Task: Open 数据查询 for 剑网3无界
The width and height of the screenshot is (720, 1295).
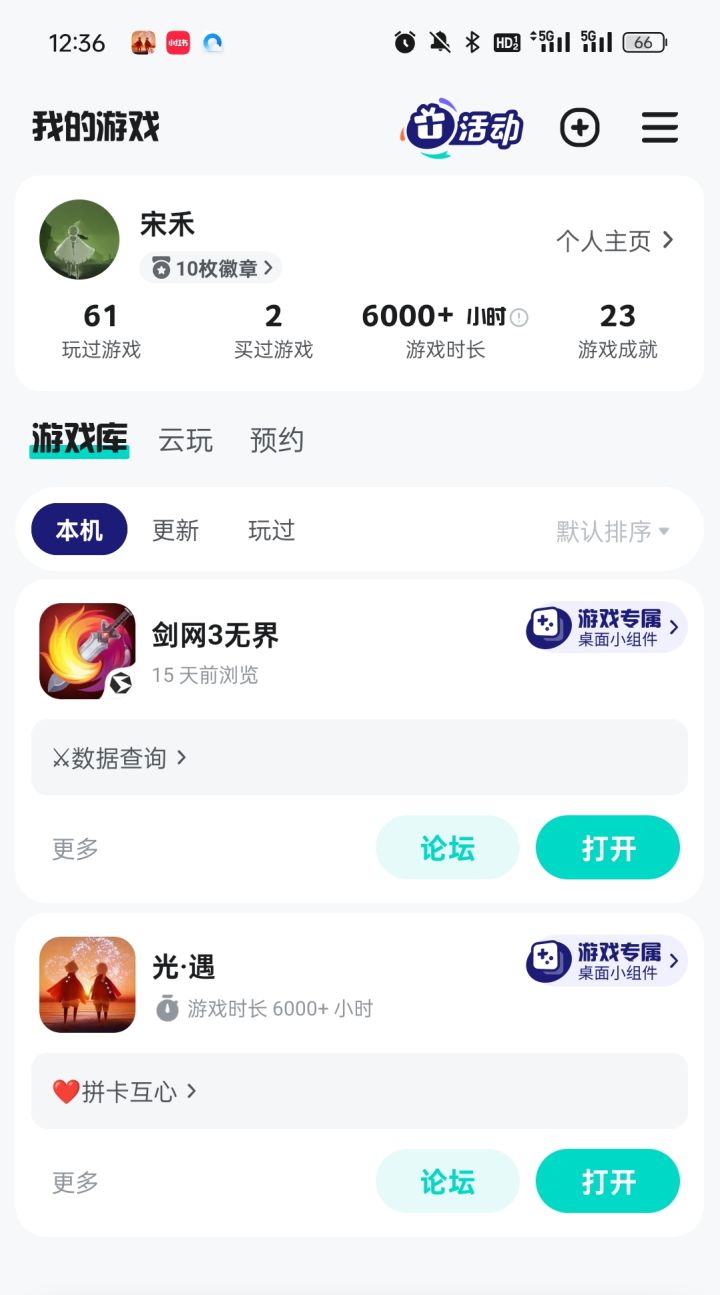Action: click(120, 758)
